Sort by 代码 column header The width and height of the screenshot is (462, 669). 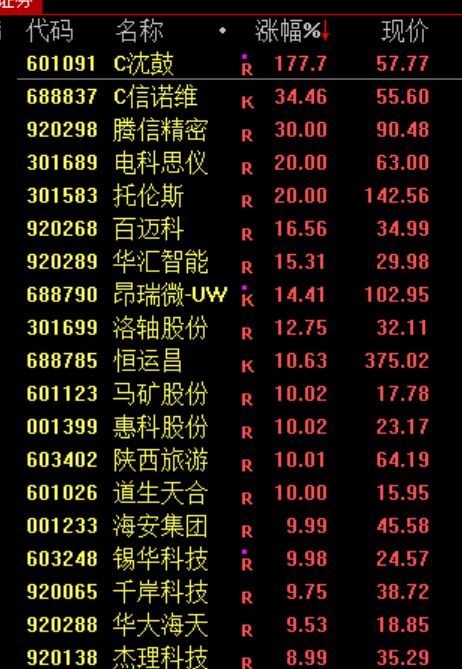49,31
